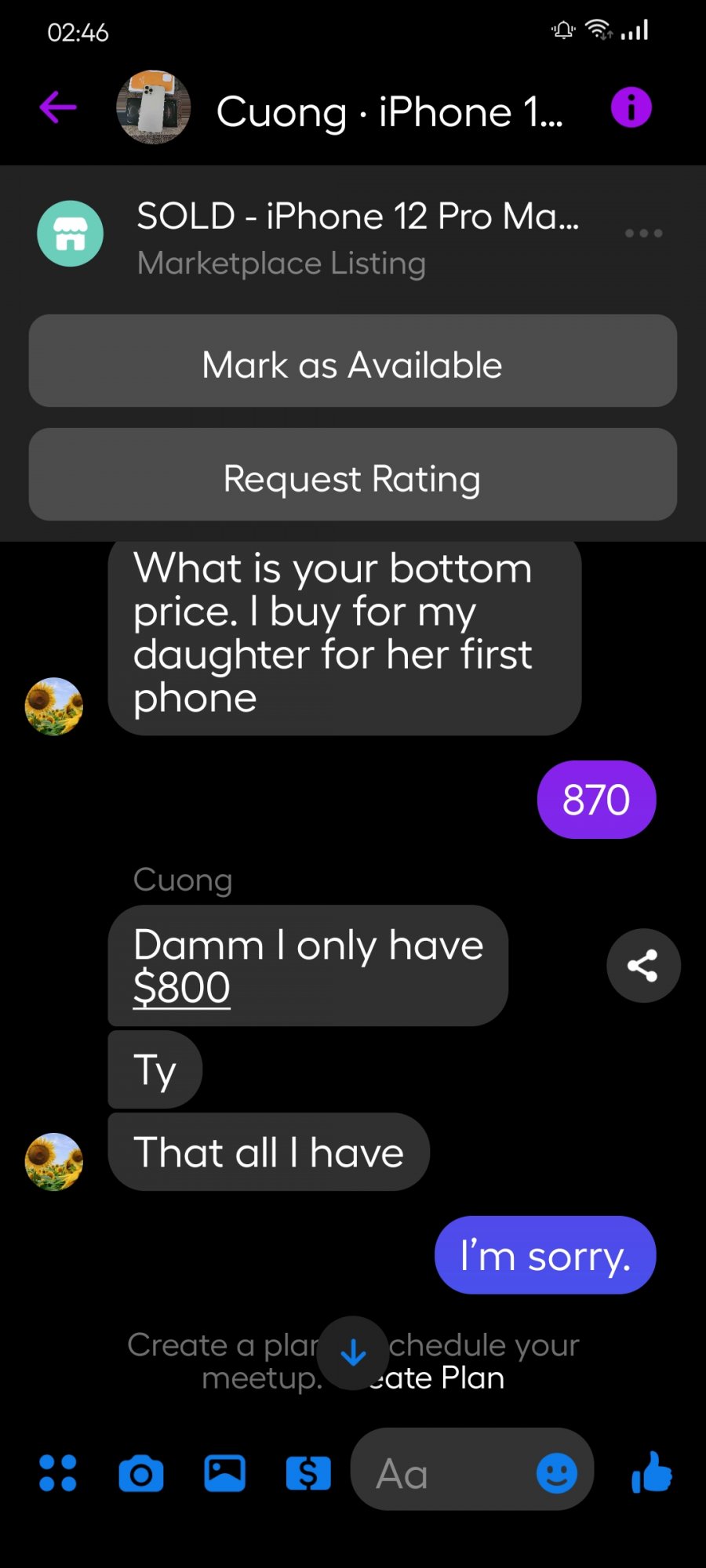Open more actions four-dot grid icon
706x1568 pixels.
58,1473
